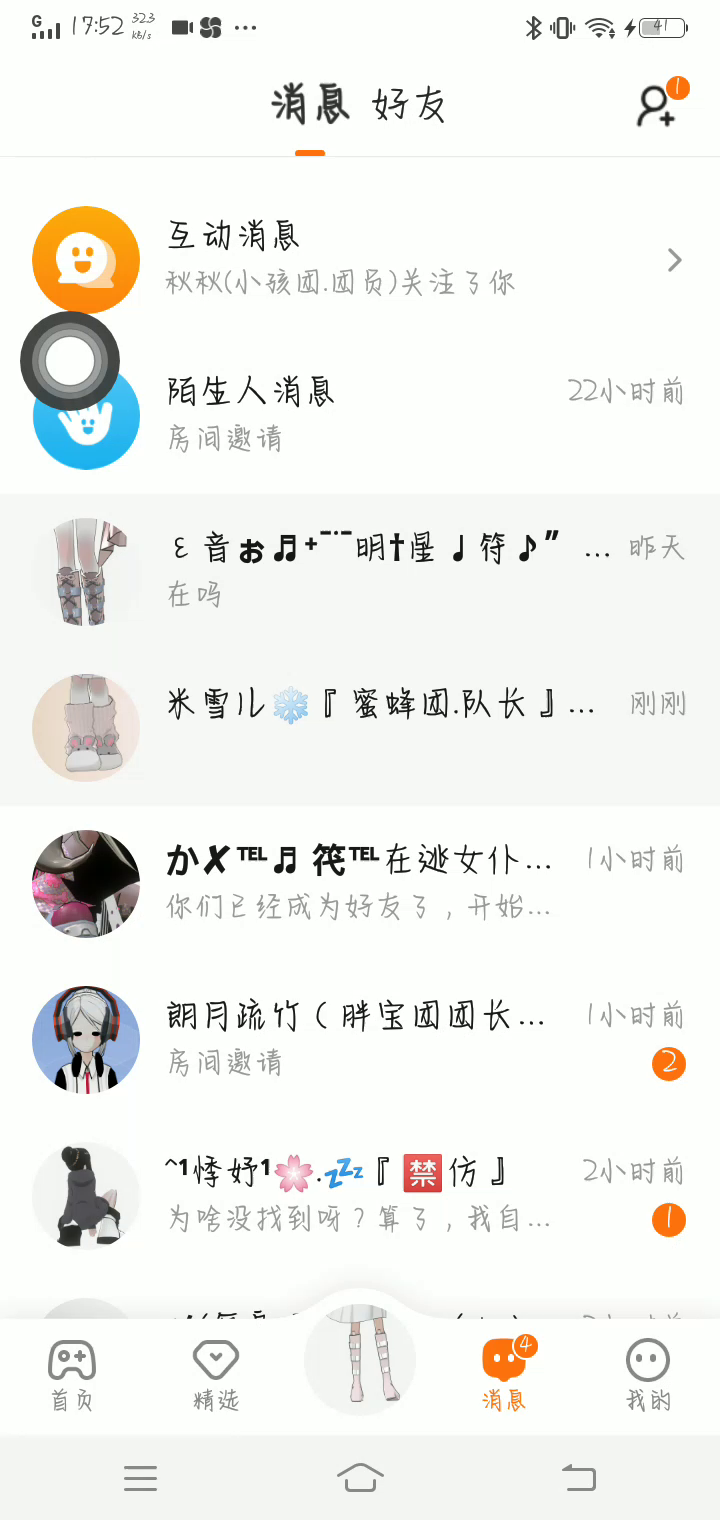Switch to the 好友 tab
This screenshot has height=1520, width=720.
(408, 105)
